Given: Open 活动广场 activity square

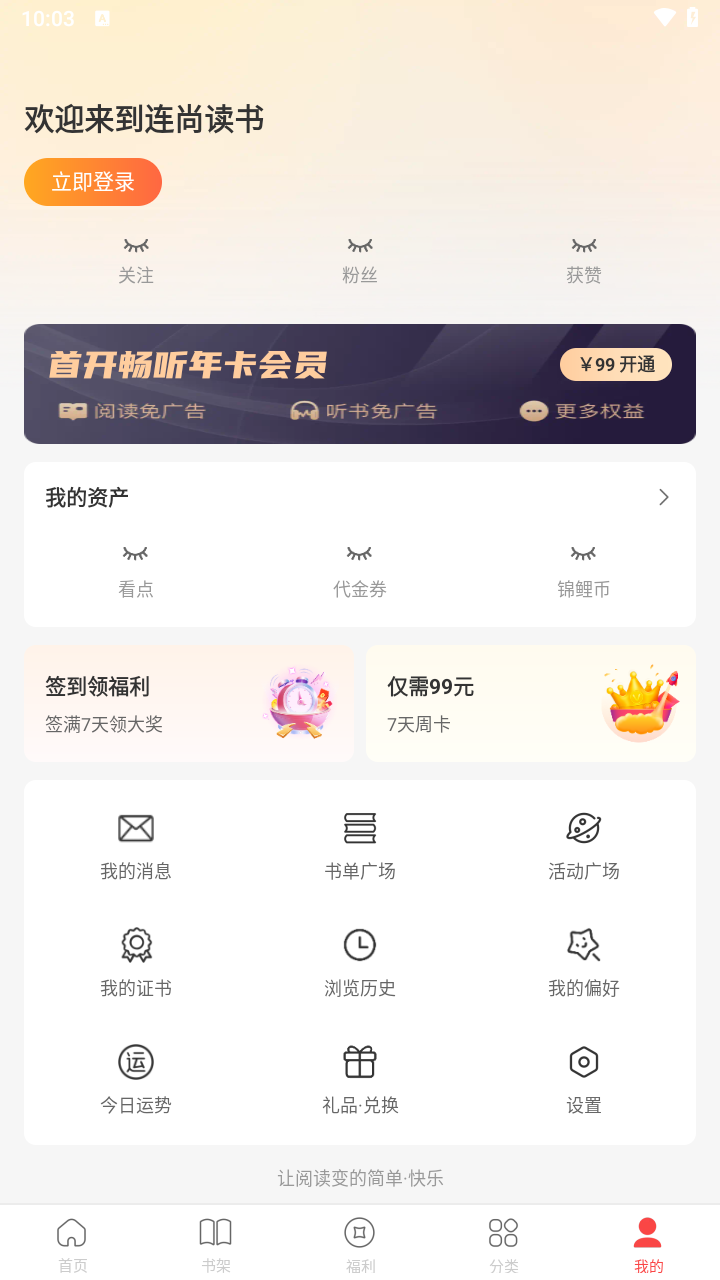Looking at the screenshot, I should [583, 843].
